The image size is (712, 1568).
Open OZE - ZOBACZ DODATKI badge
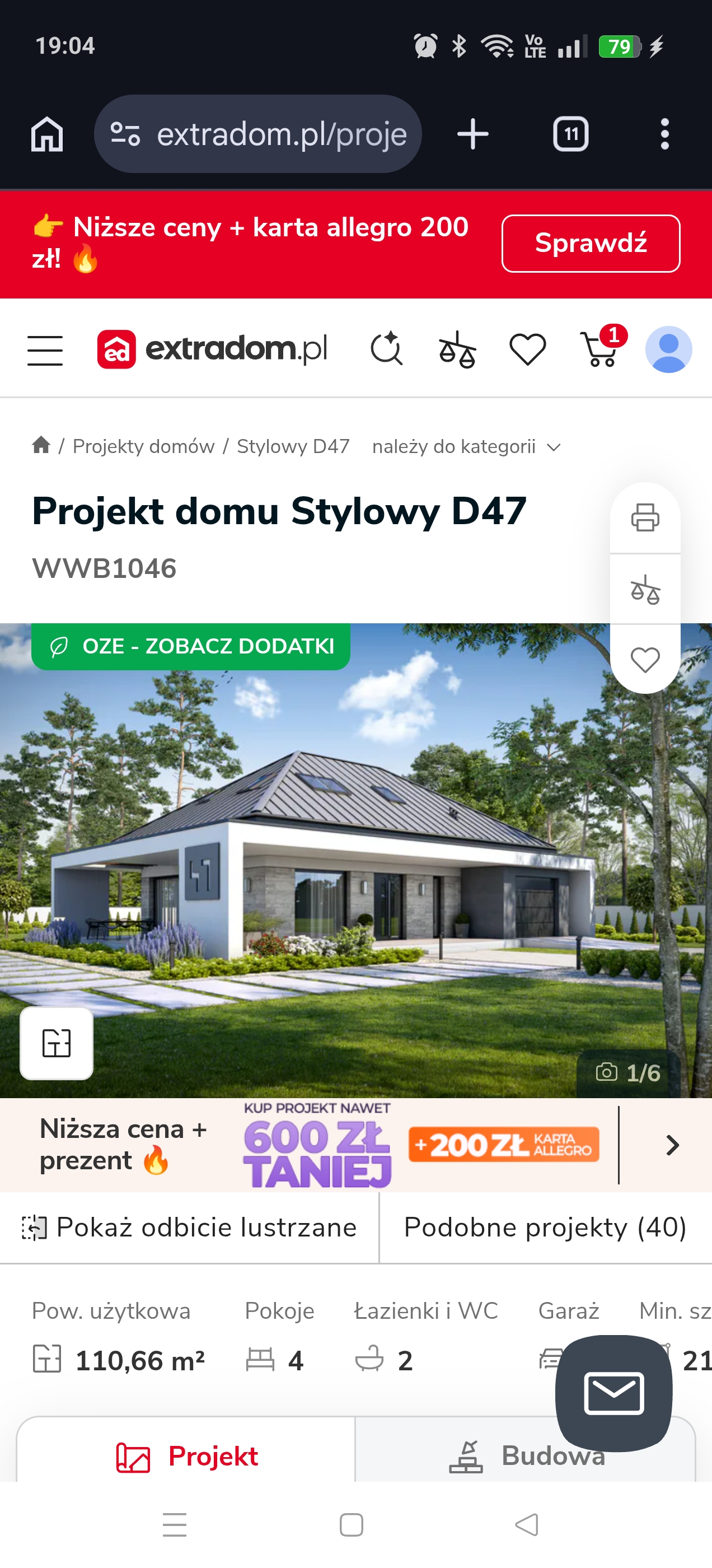pos(191,646)
